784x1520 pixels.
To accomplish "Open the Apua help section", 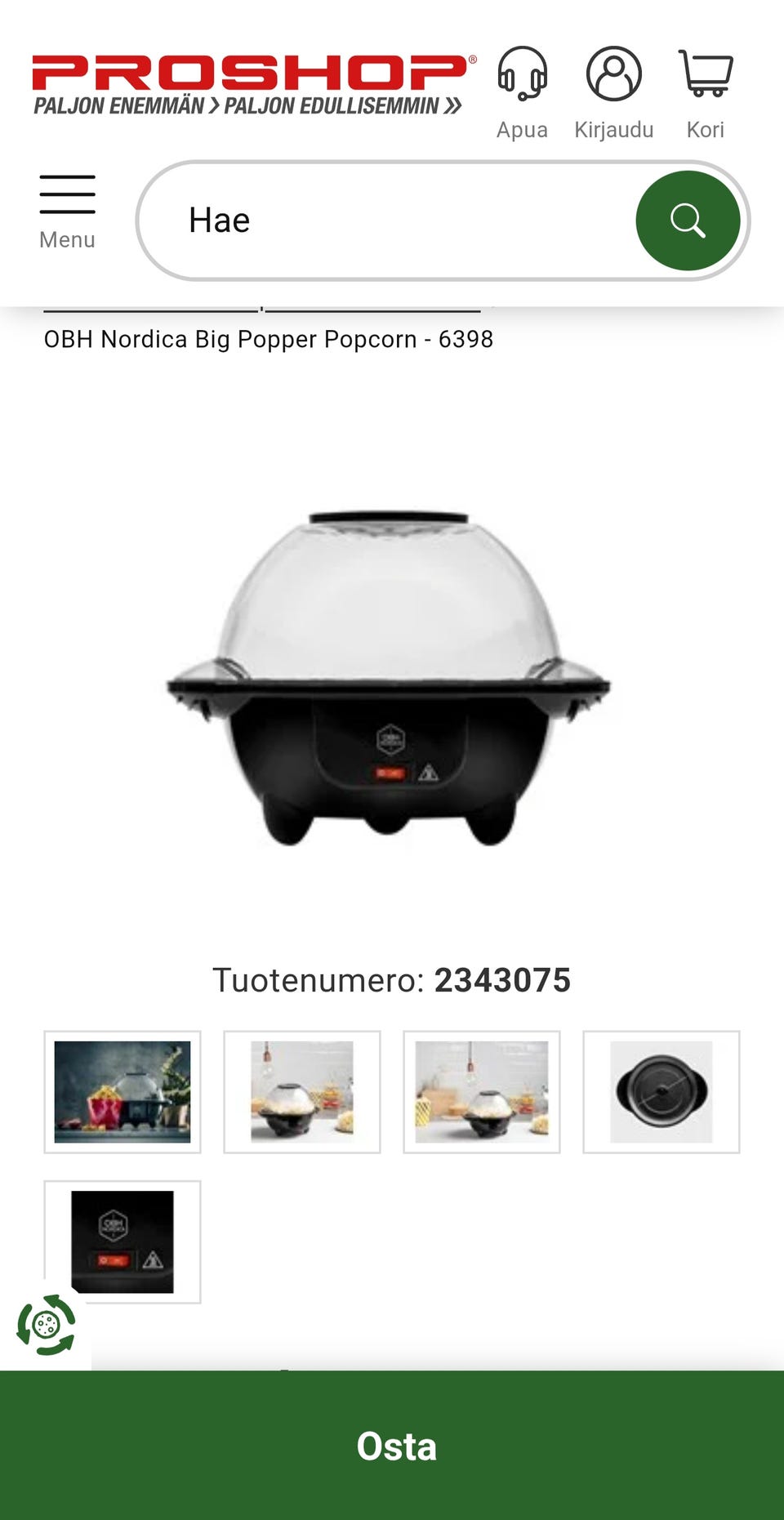I will [522, 92].
